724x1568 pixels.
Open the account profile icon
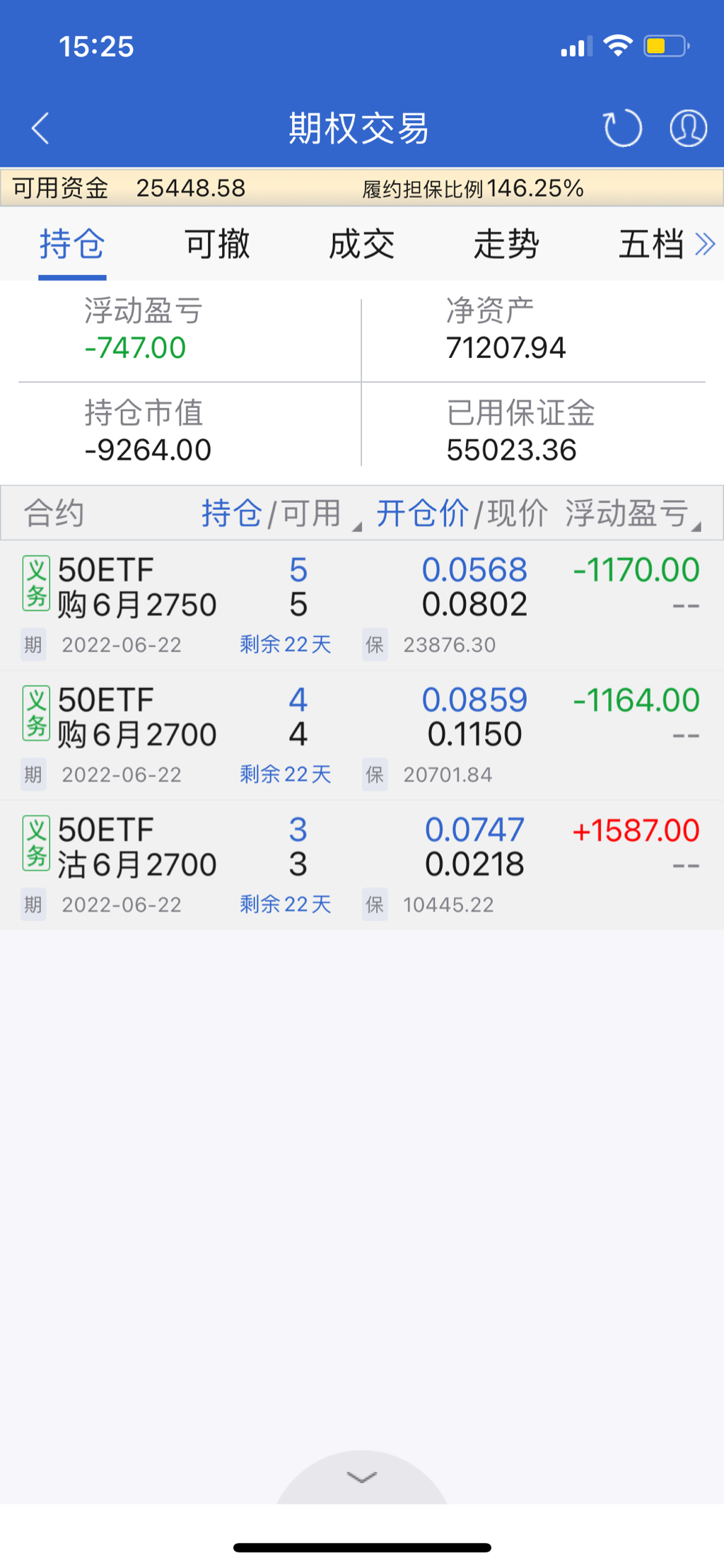pos(688,129)
